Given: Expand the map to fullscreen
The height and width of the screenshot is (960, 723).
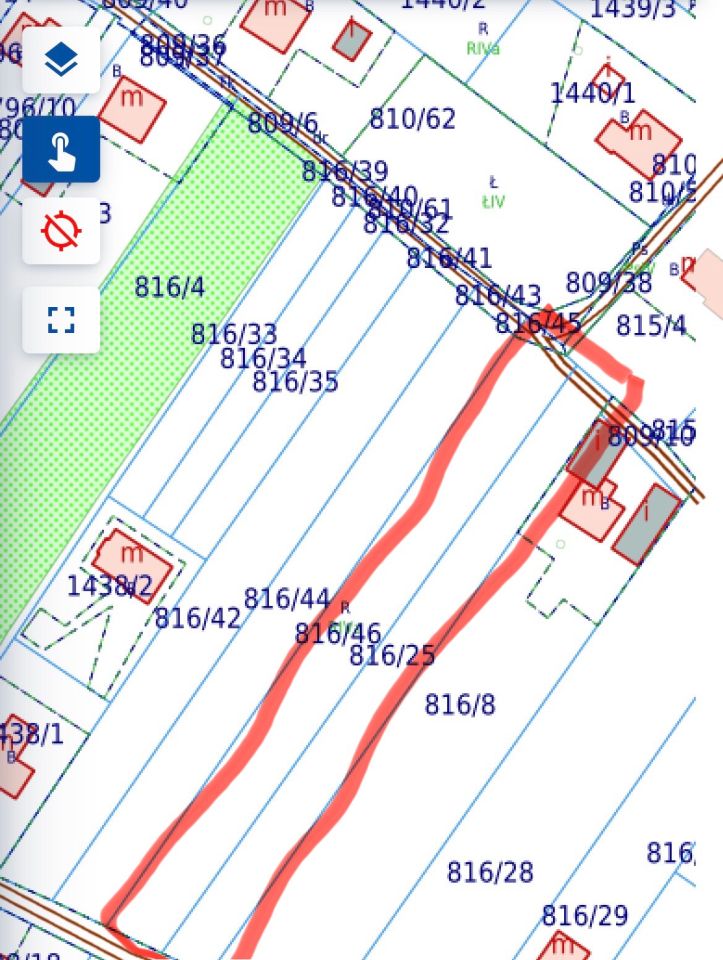Looking at the screenshot, I should point(61,320).
